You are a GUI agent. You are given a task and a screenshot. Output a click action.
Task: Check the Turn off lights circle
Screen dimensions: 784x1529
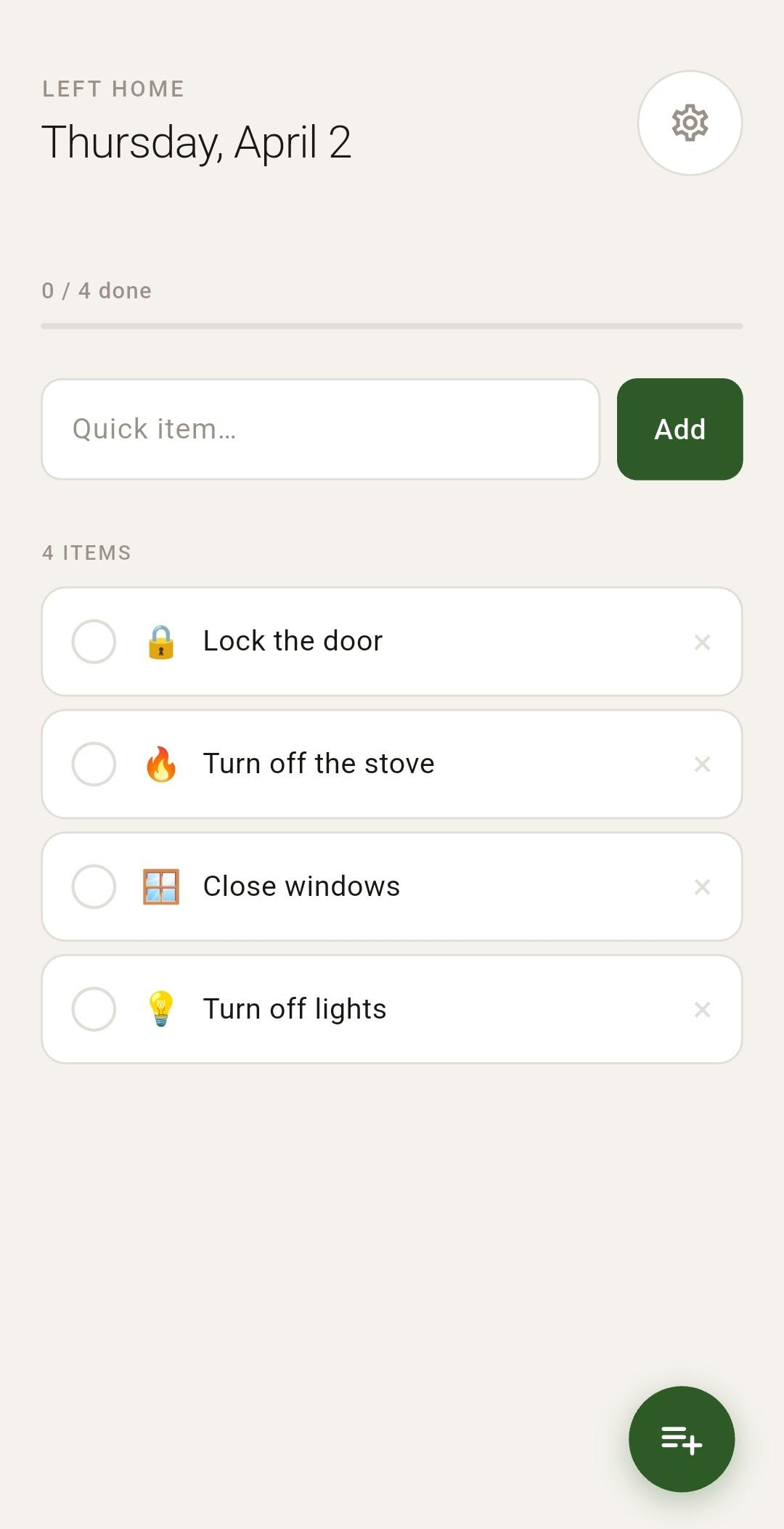pyautogui.click(x=93, y=1009)
